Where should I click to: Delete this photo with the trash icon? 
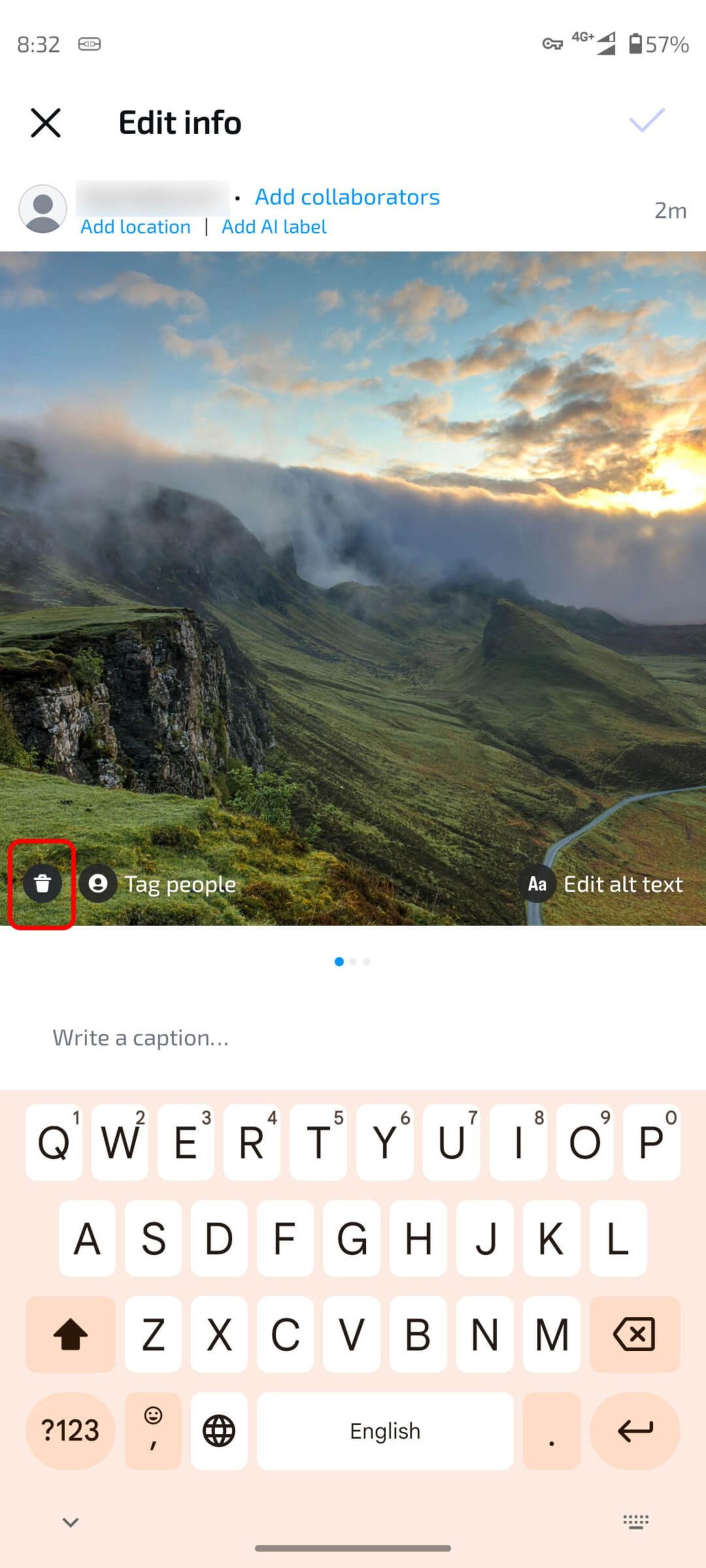pyautogui.click(x=42, y=884)
